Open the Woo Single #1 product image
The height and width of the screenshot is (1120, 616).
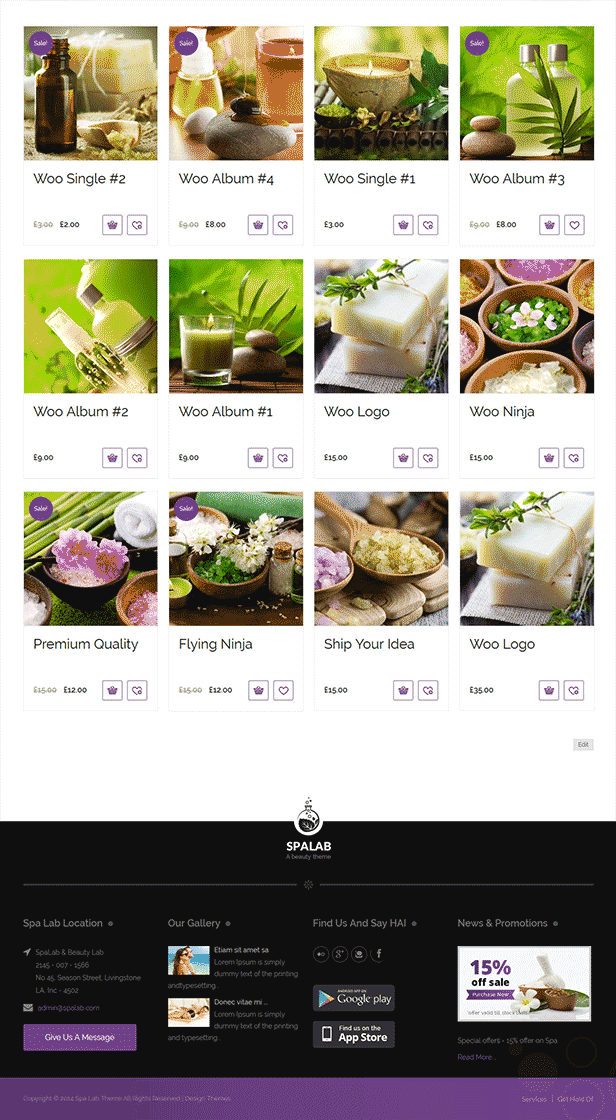tap(381, 93)
